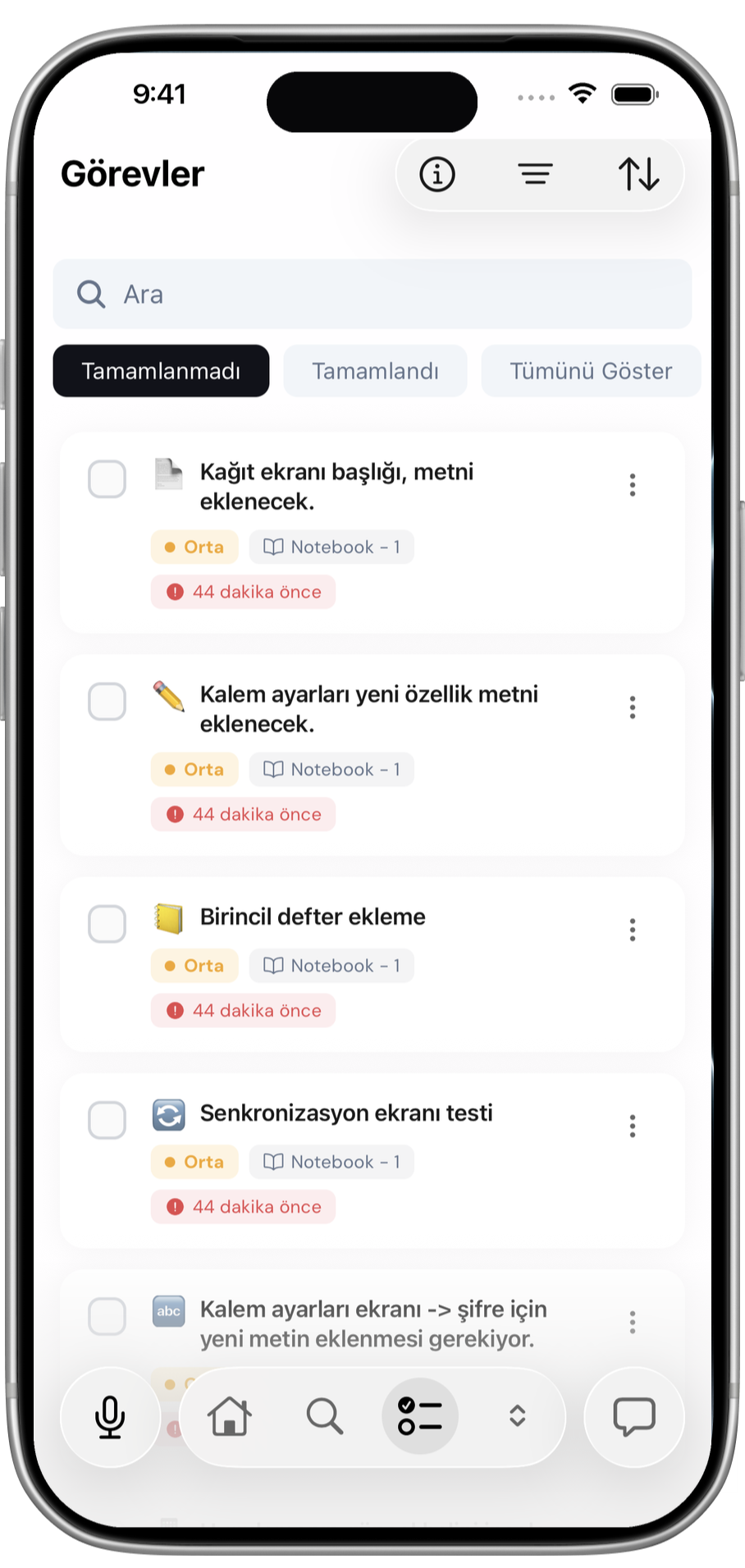Open more options for Kalem ayarları yeni özellik
The width and height of the screenshot is (745, 1568).
click(632, 707)
